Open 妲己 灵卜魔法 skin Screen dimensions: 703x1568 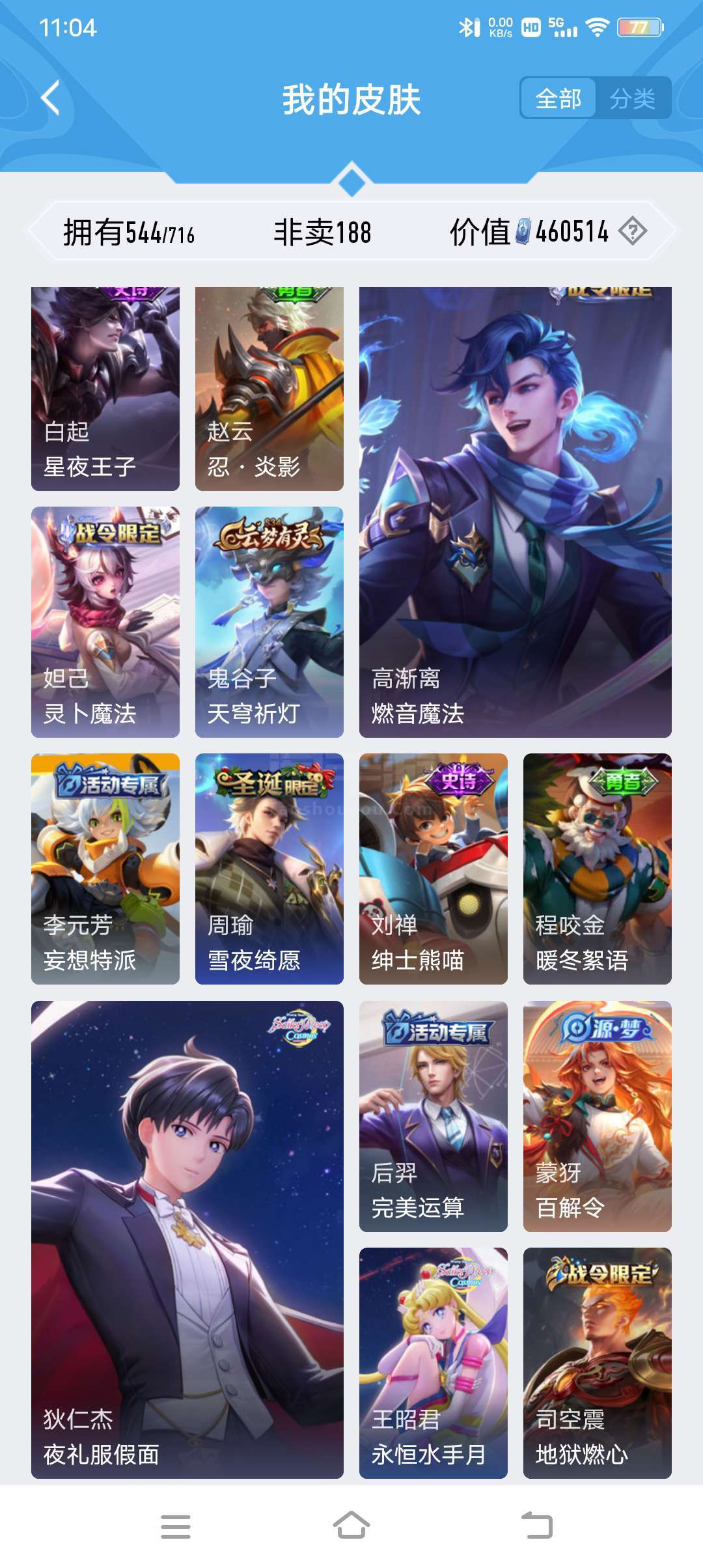[105, 622]
